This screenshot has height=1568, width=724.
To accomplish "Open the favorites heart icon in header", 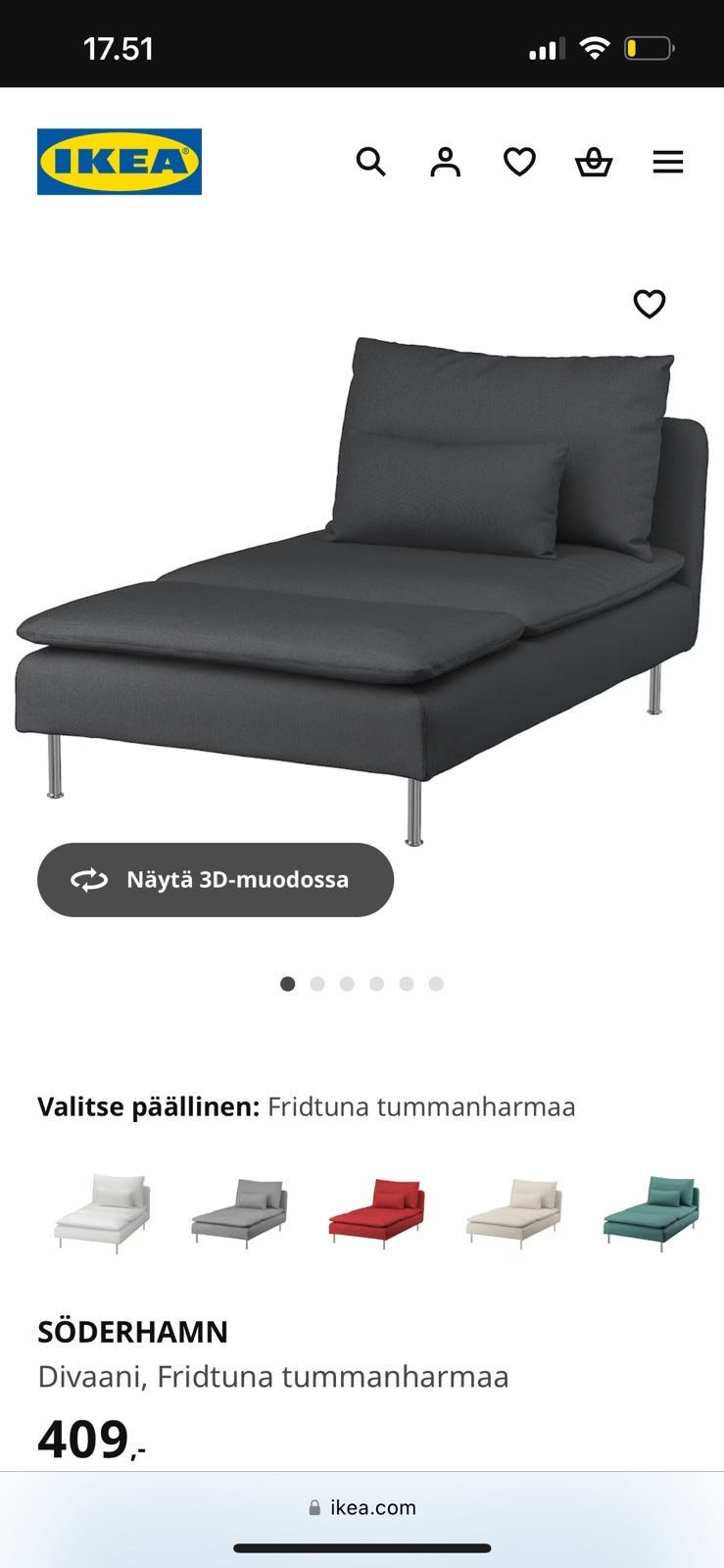I will [519, 162].
